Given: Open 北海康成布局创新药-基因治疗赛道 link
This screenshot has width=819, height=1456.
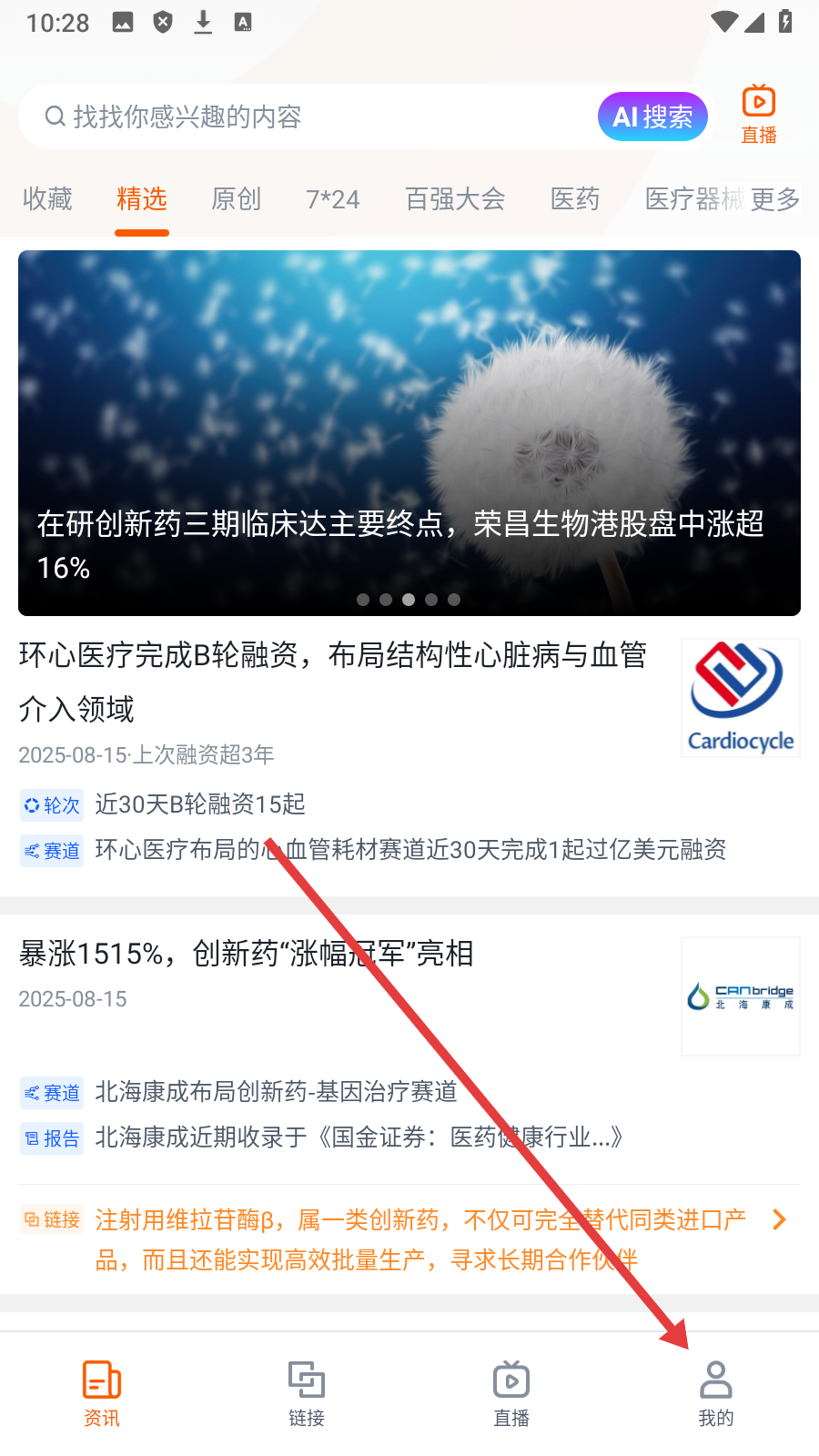Looking at the screenshot, I should point(277,1092).
